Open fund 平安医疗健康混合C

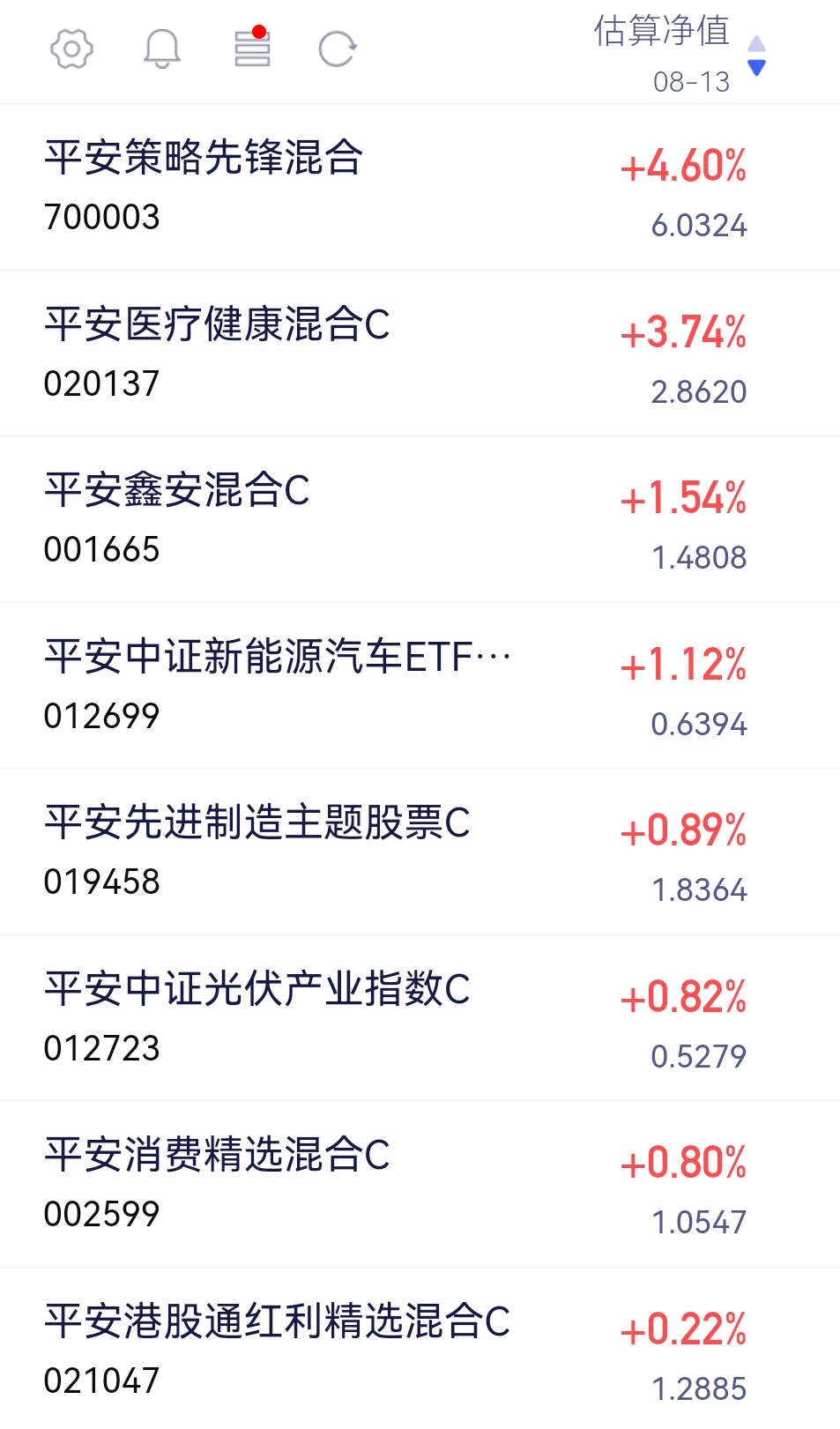(420, 354)
